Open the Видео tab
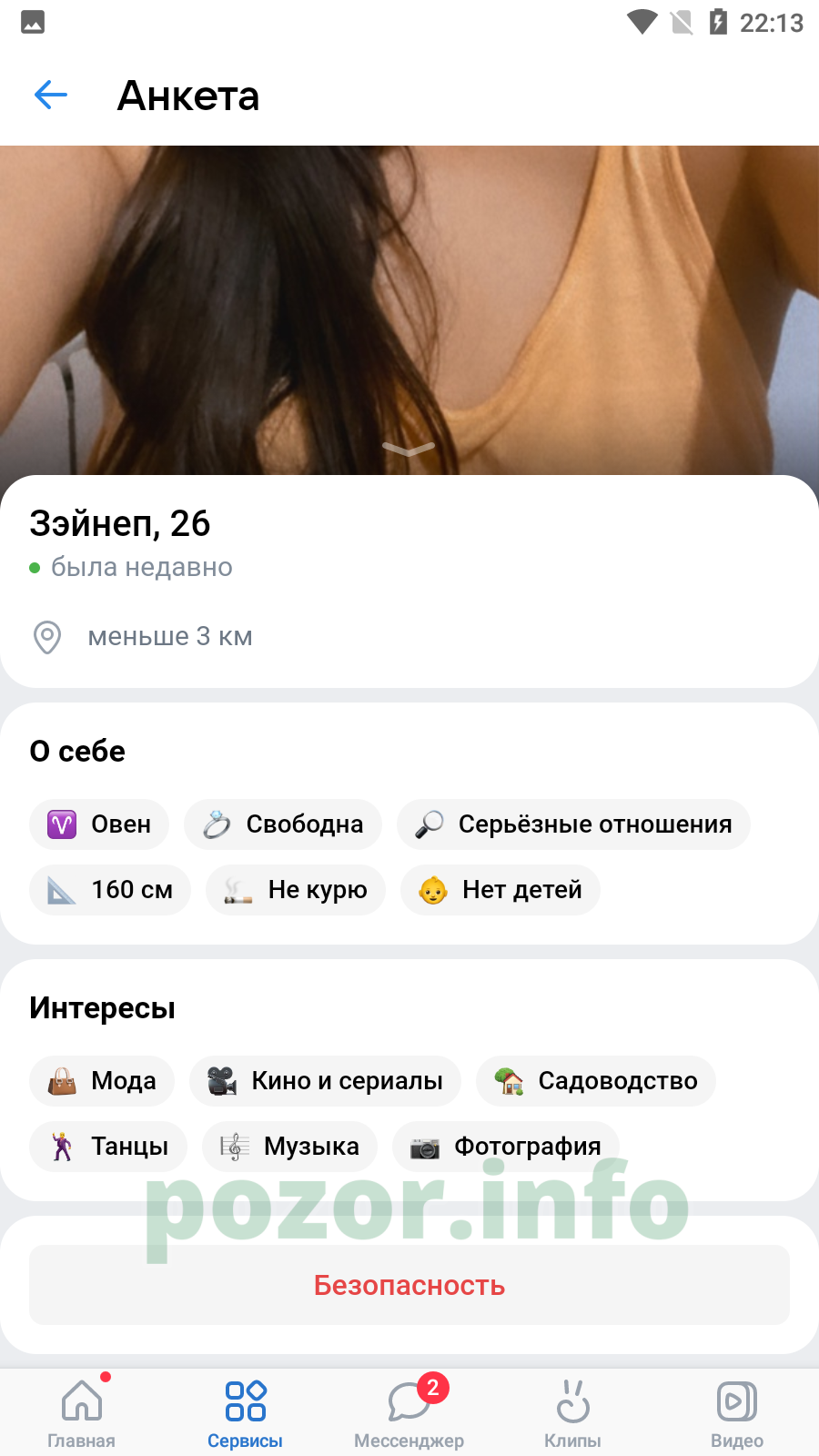The height and width of the screenshot is (1456, 819). pyautogui.click(x=737, y=1412)
